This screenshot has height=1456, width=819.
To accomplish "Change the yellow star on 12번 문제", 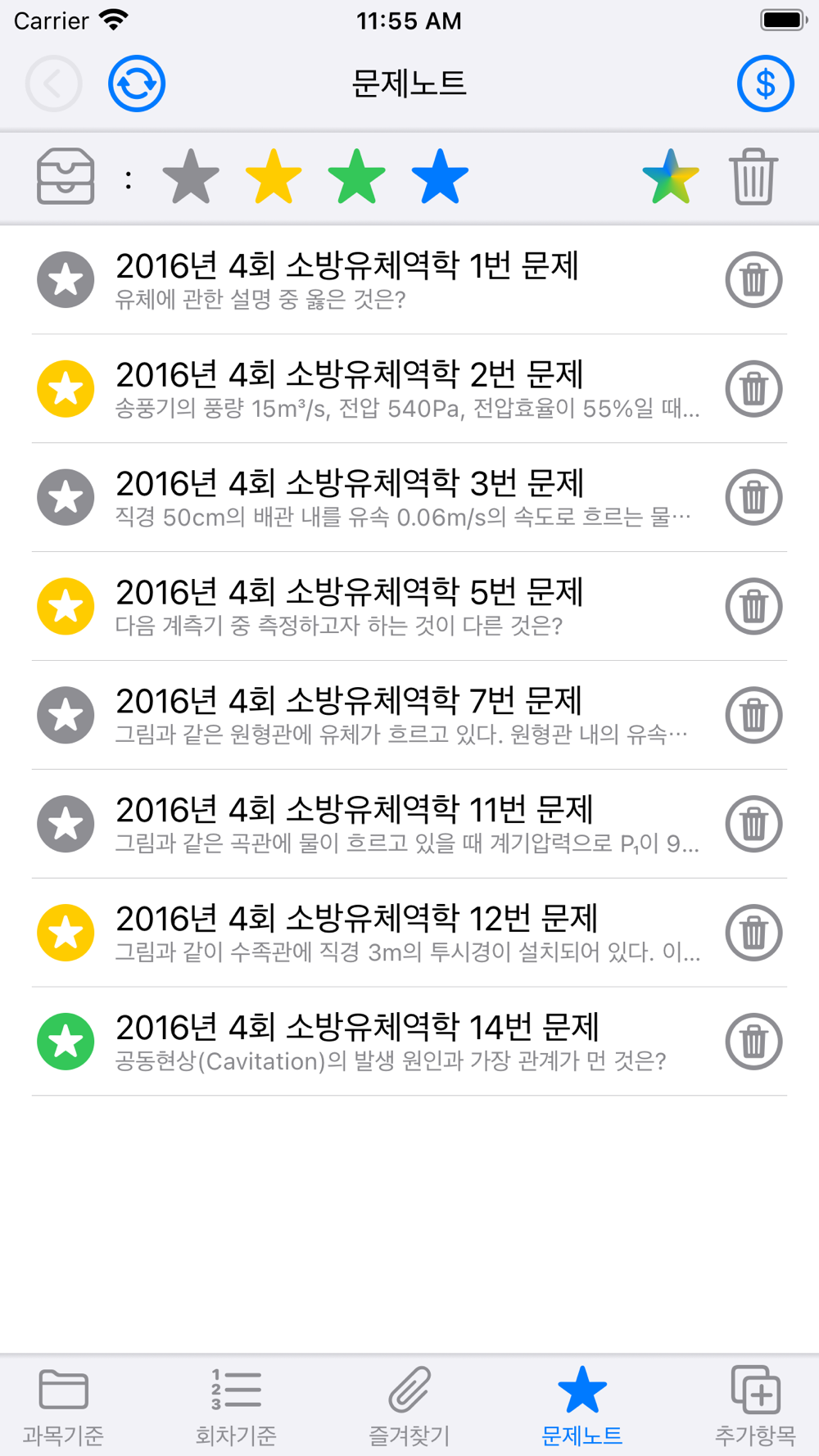I will [66, 933].
